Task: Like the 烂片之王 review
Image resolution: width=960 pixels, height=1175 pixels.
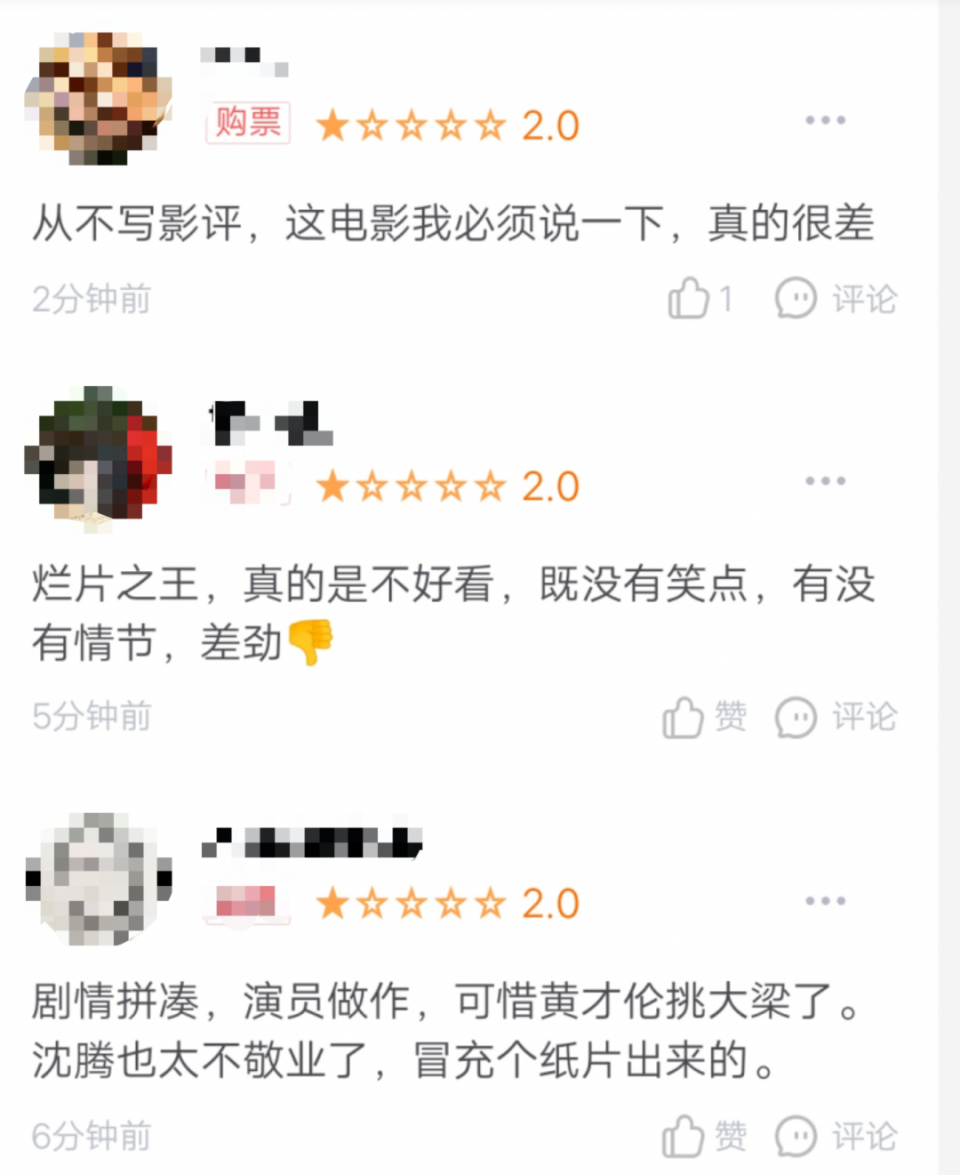Action: 704,717
